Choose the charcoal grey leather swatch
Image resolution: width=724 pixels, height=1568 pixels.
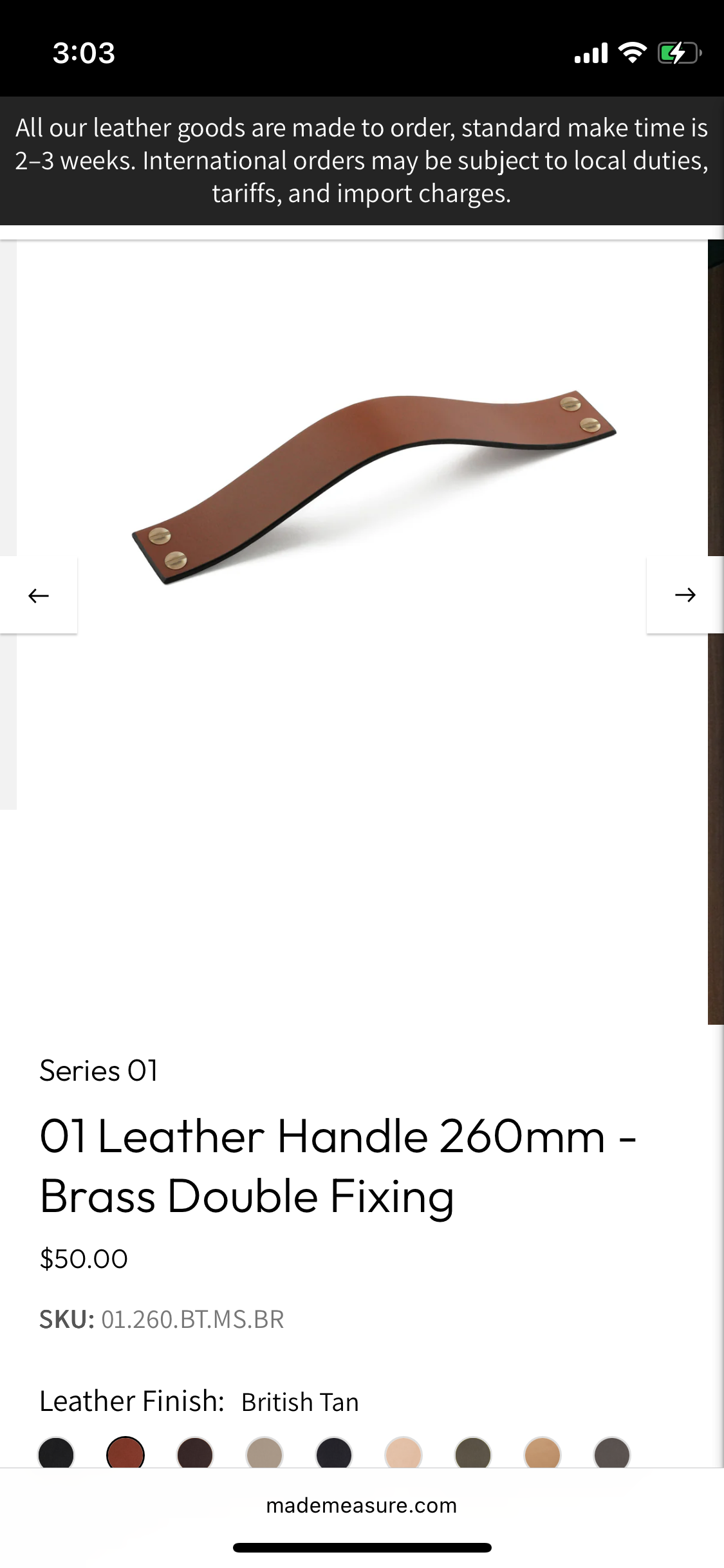(x=612, y=1453)
